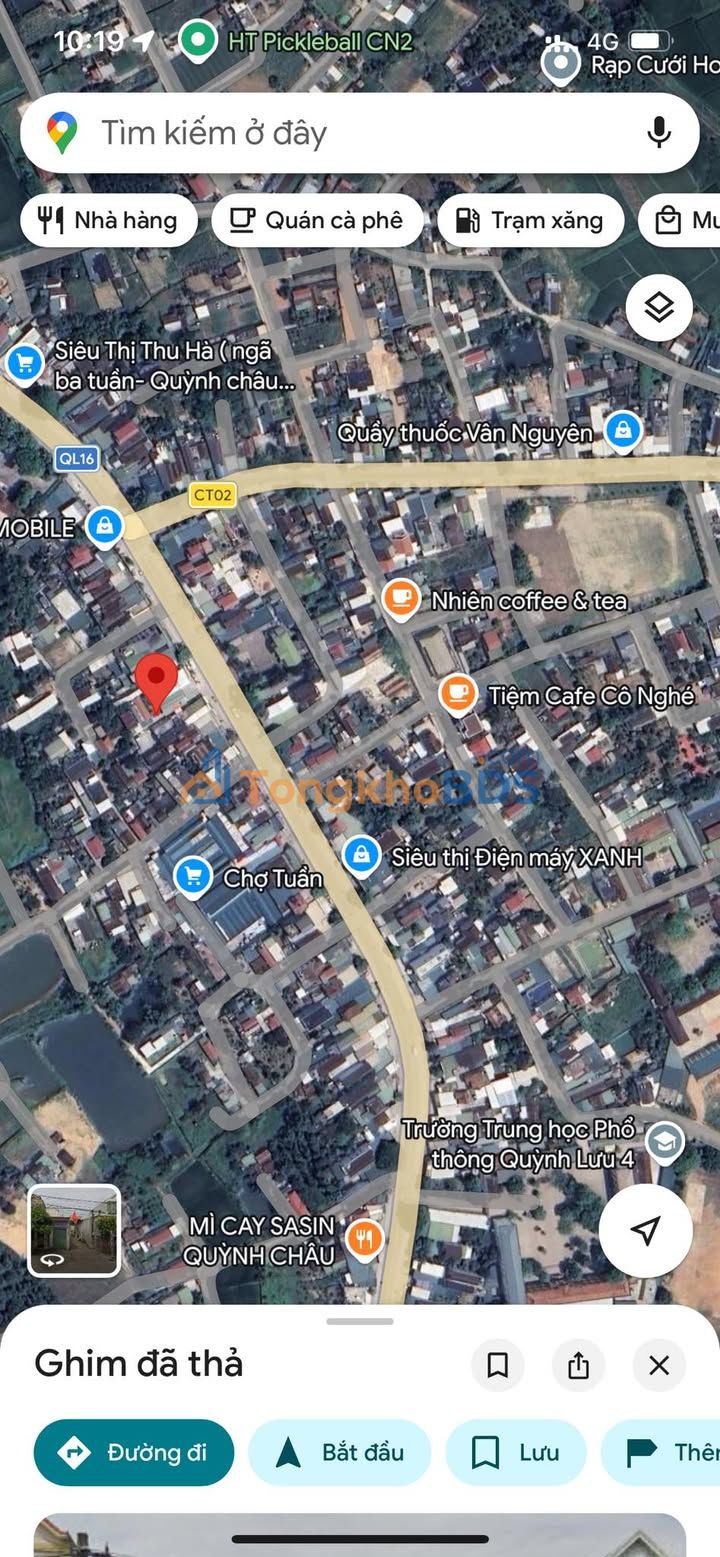
Task: View MÌ CAY SASIN QUỲNH CHÂU marker
Action: pyautogui.click(x=364, y=1240)
